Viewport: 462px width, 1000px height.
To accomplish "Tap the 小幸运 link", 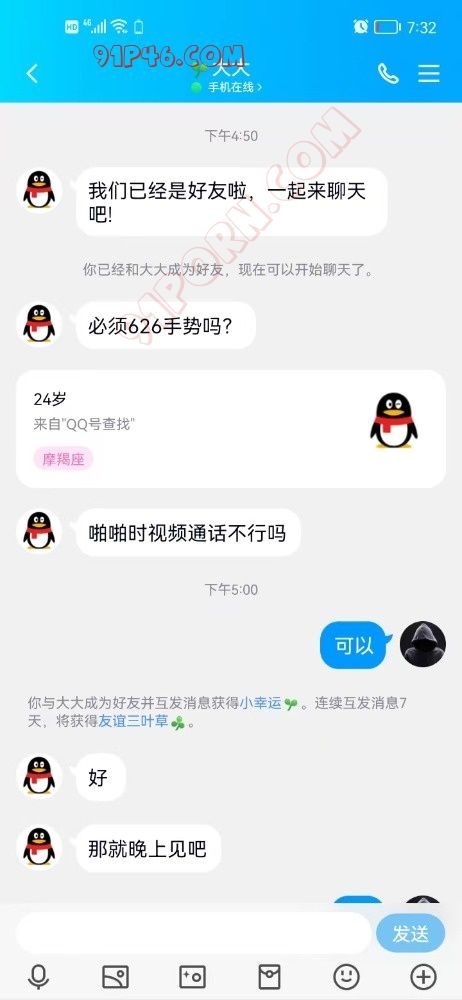I will coord(260,703).
